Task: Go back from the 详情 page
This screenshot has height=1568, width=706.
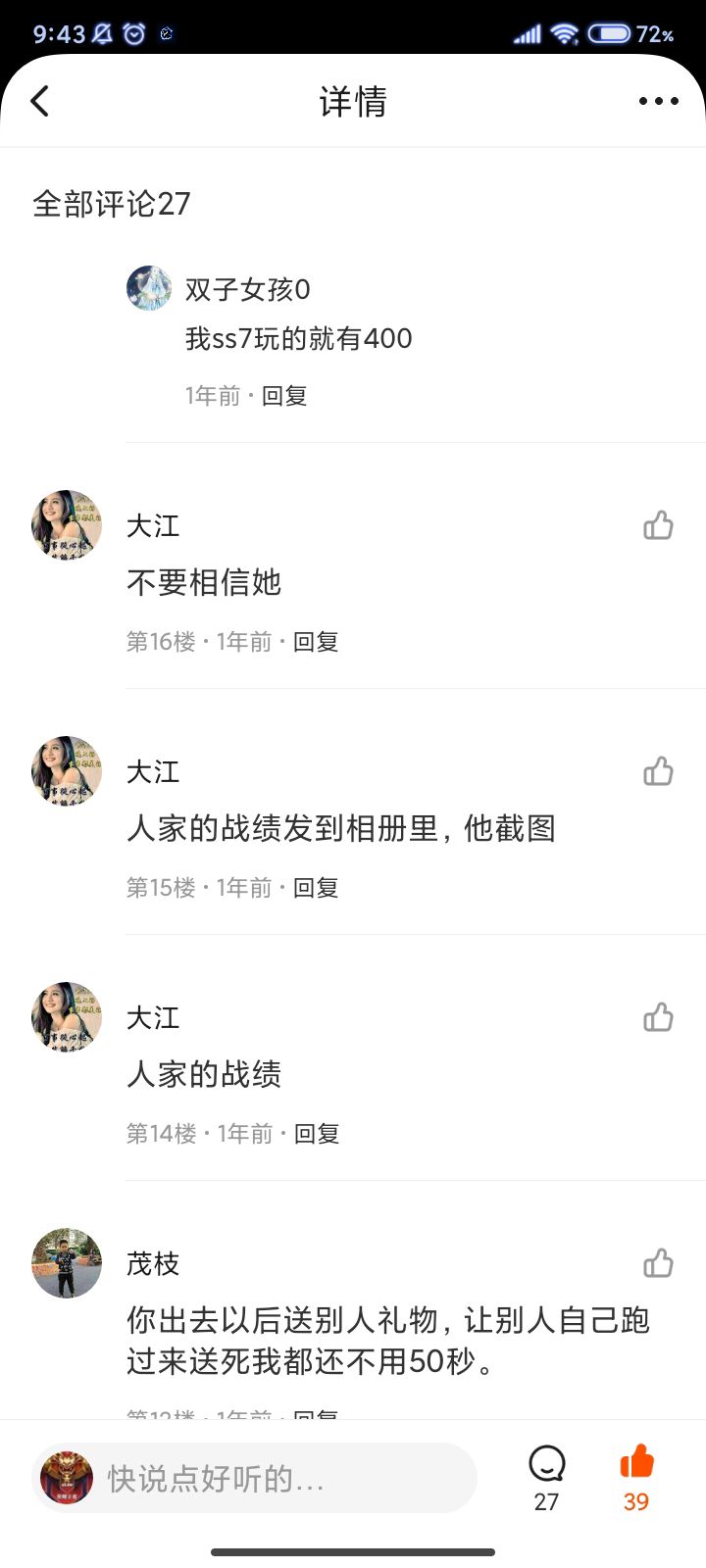Action: (40, 101)
